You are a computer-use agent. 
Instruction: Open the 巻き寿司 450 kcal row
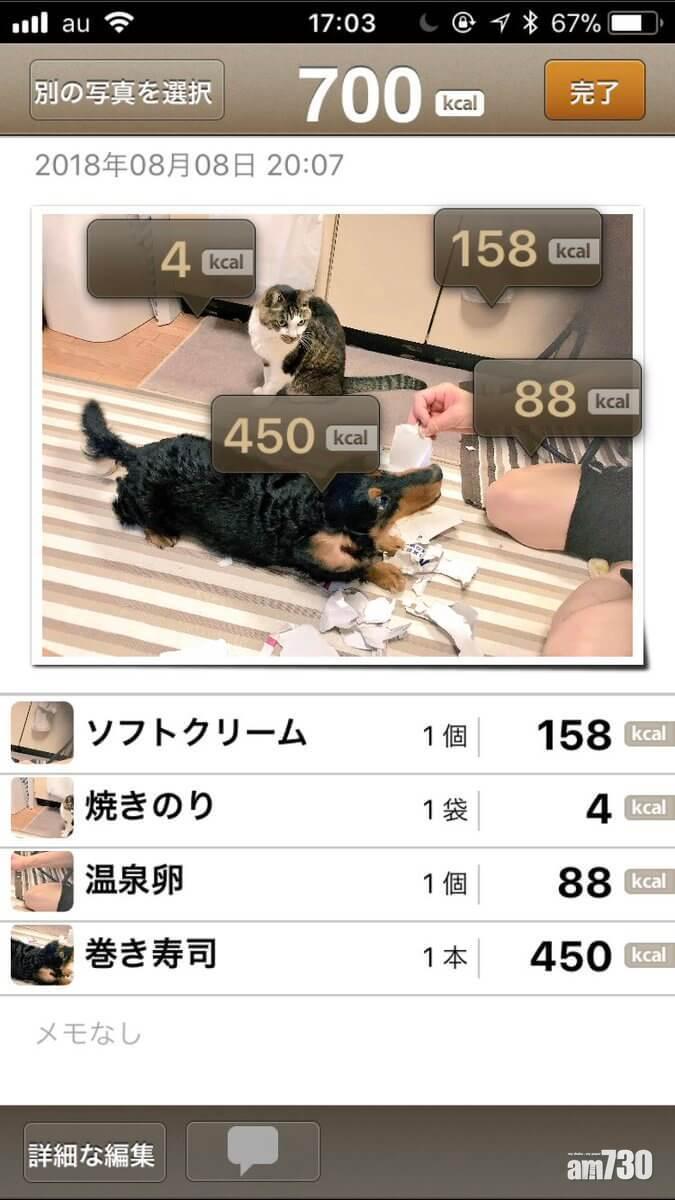337,957
